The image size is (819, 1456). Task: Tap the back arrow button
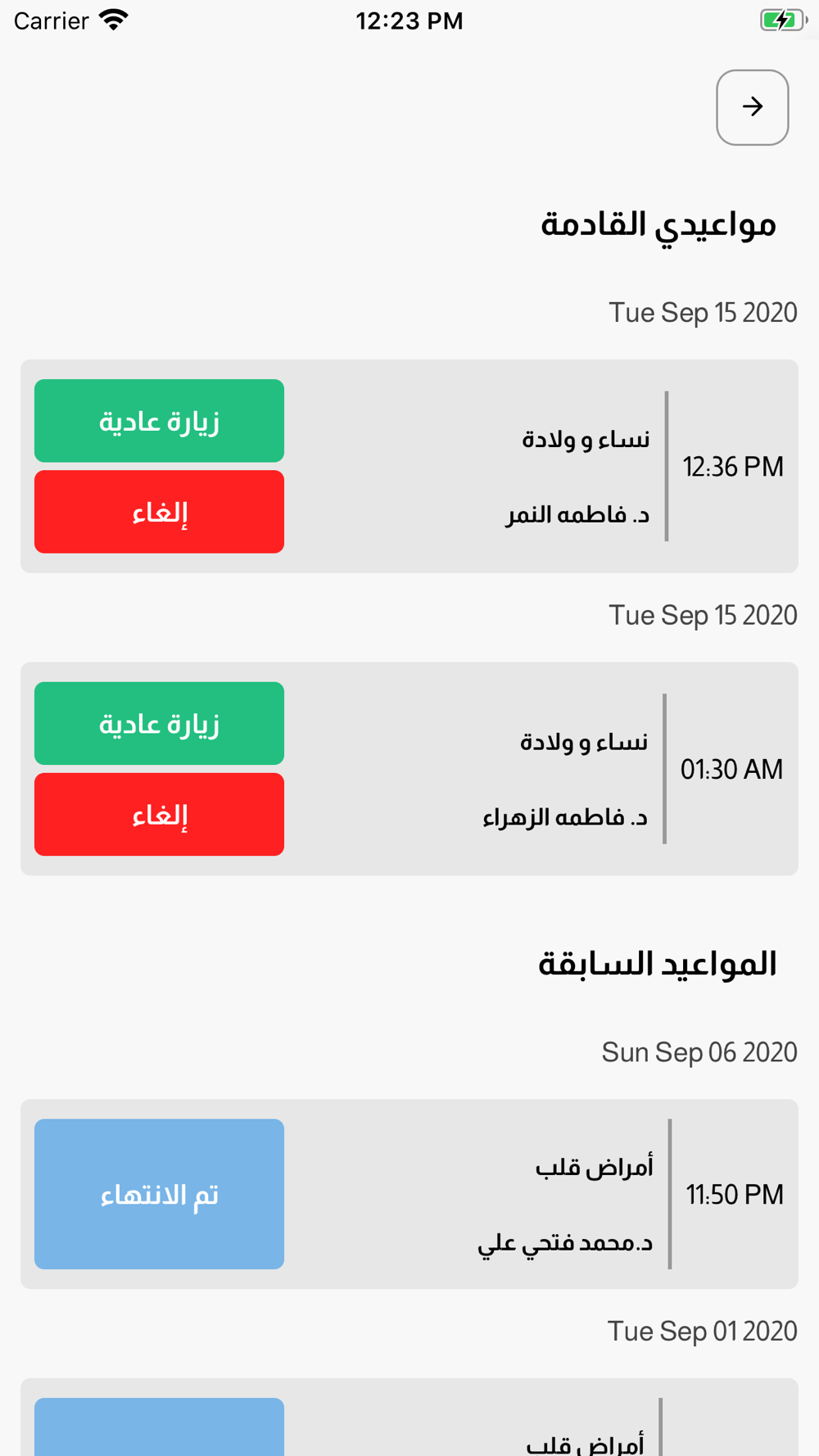pos(752,107)
